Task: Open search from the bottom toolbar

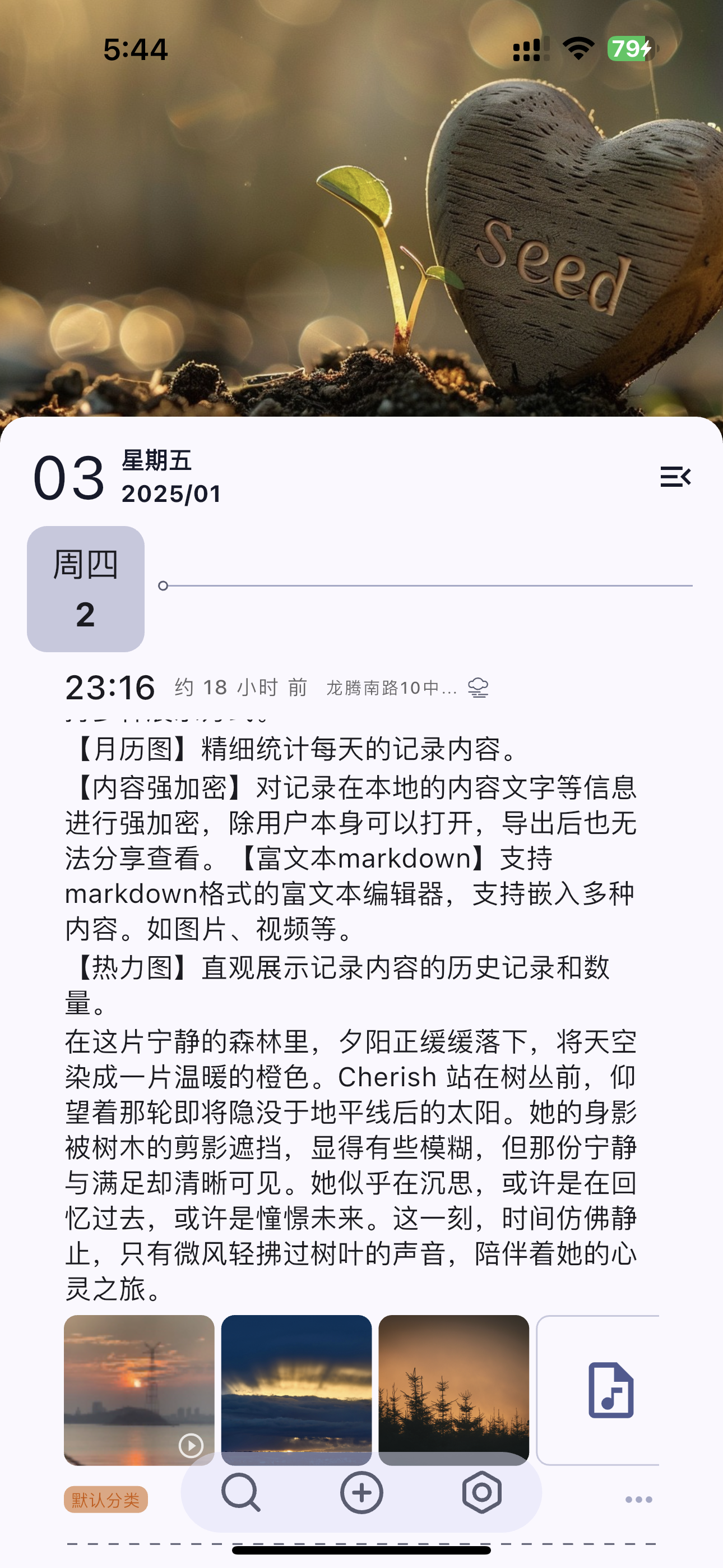Action: [x=241, y=1492]
